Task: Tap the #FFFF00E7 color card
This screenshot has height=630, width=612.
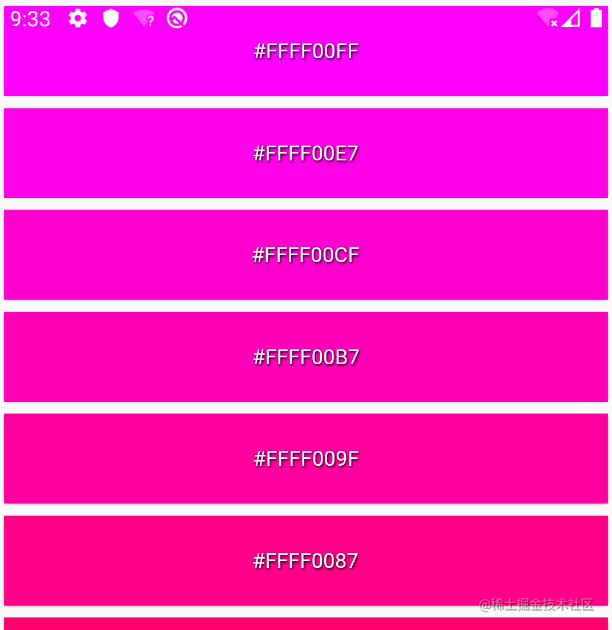Action: point(306,153)
